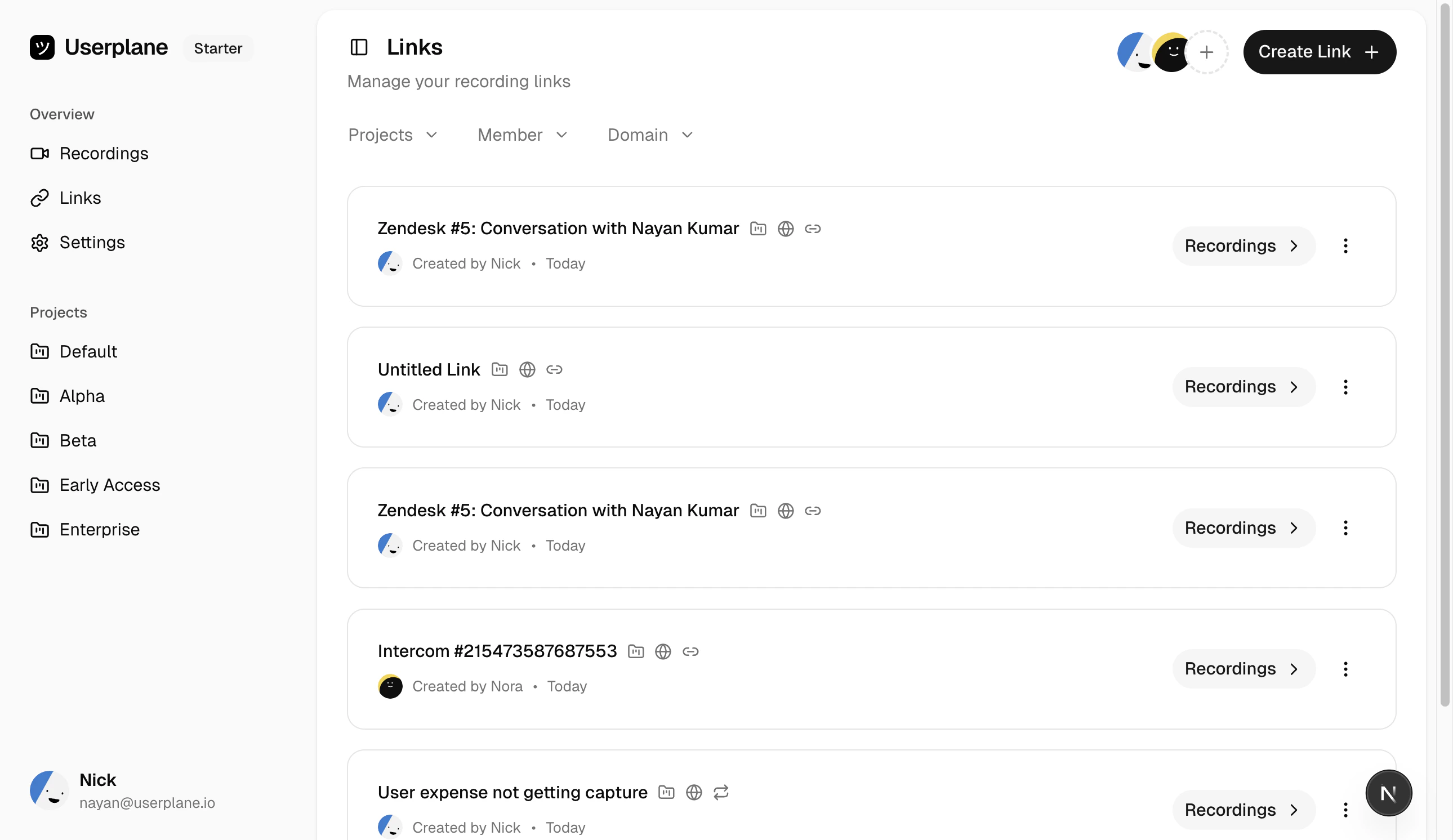
Task: Expand the Domain filter dropdown
Action: click(x=650, y=135)
